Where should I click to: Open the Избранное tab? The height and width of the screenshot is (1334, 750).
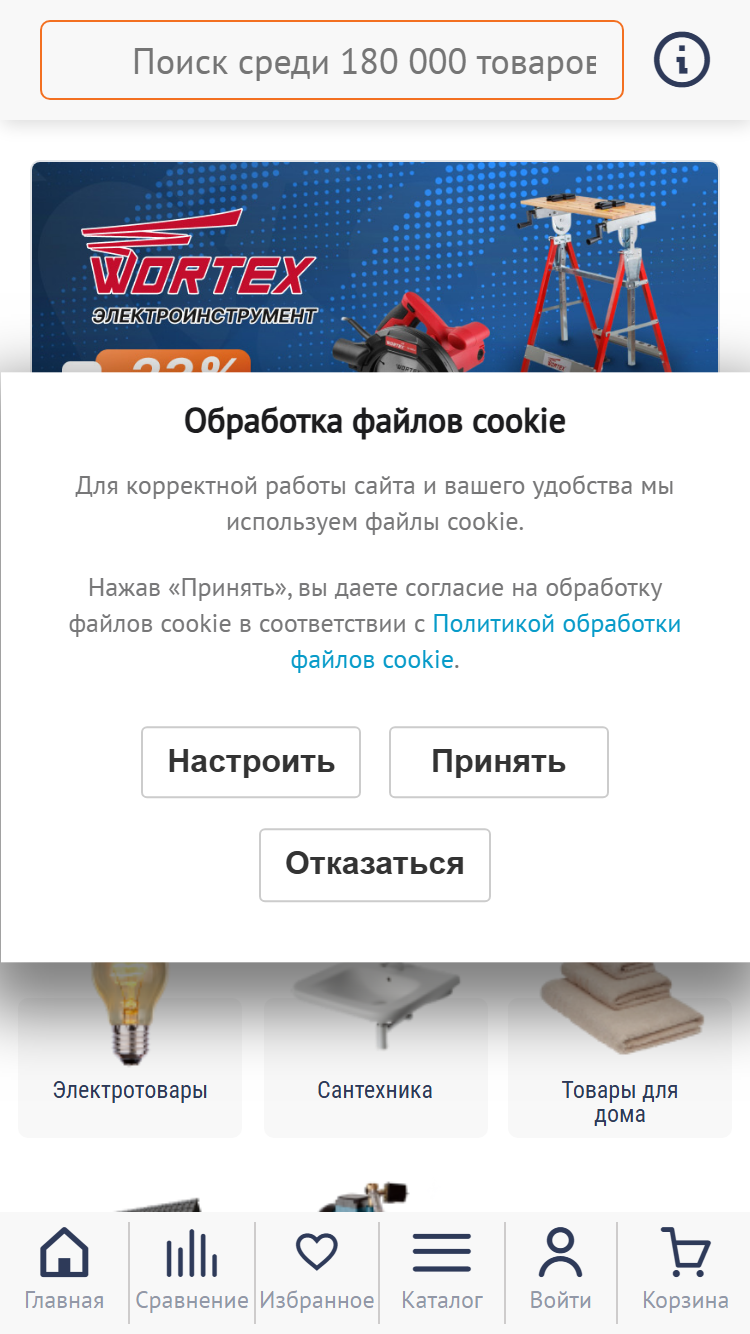click(317, 1270)
